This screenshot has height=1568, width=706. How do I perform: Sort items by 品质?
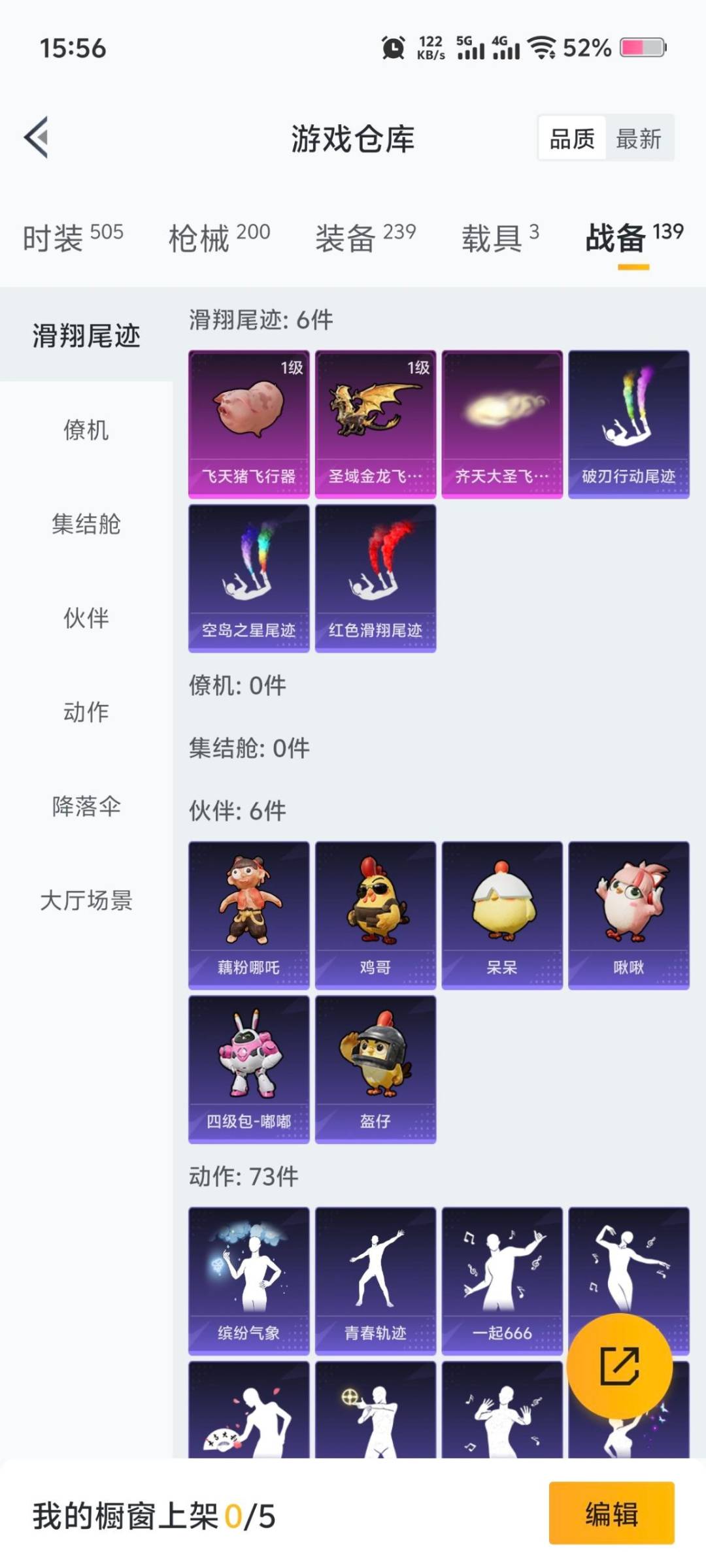coord(572,139)
